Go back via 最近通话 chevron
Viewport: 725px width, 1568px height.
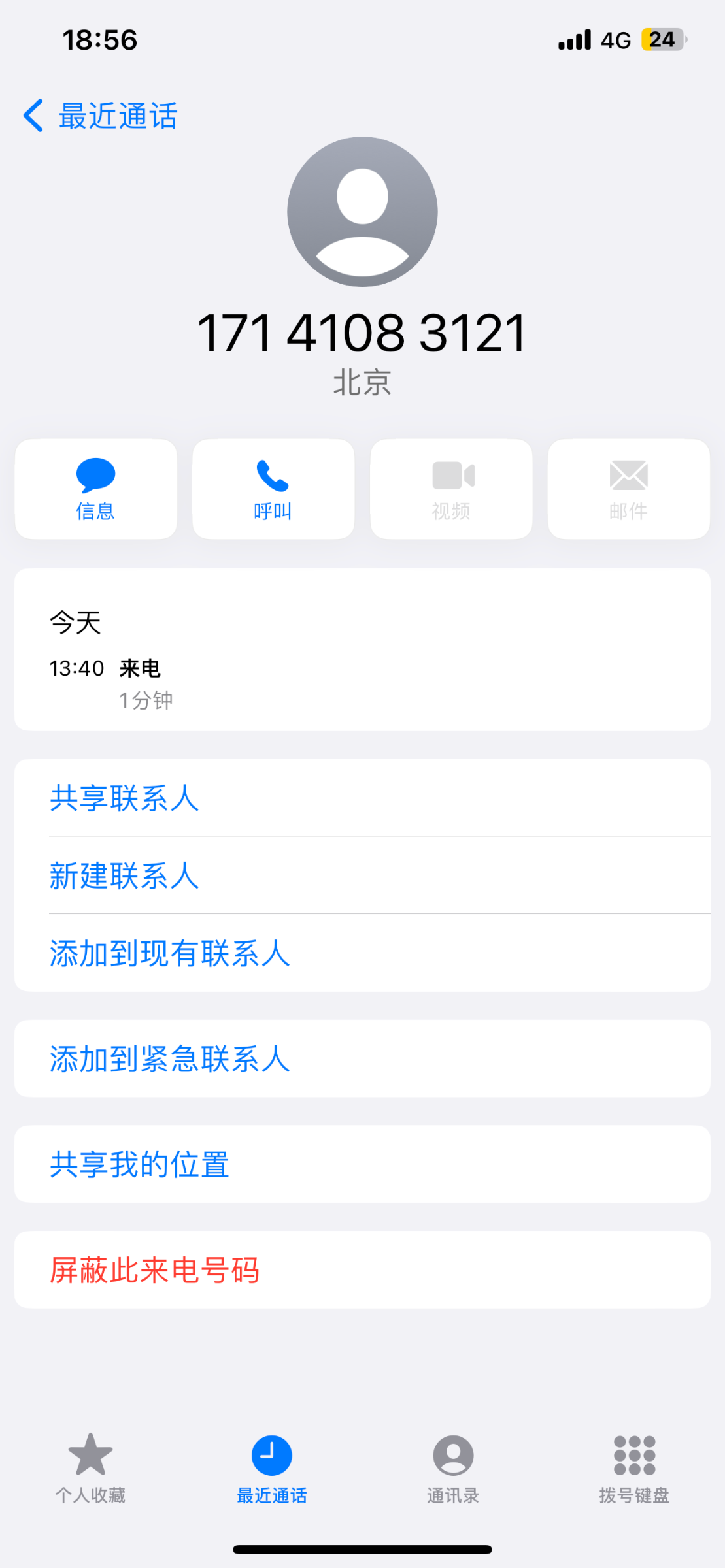point(98,115)
